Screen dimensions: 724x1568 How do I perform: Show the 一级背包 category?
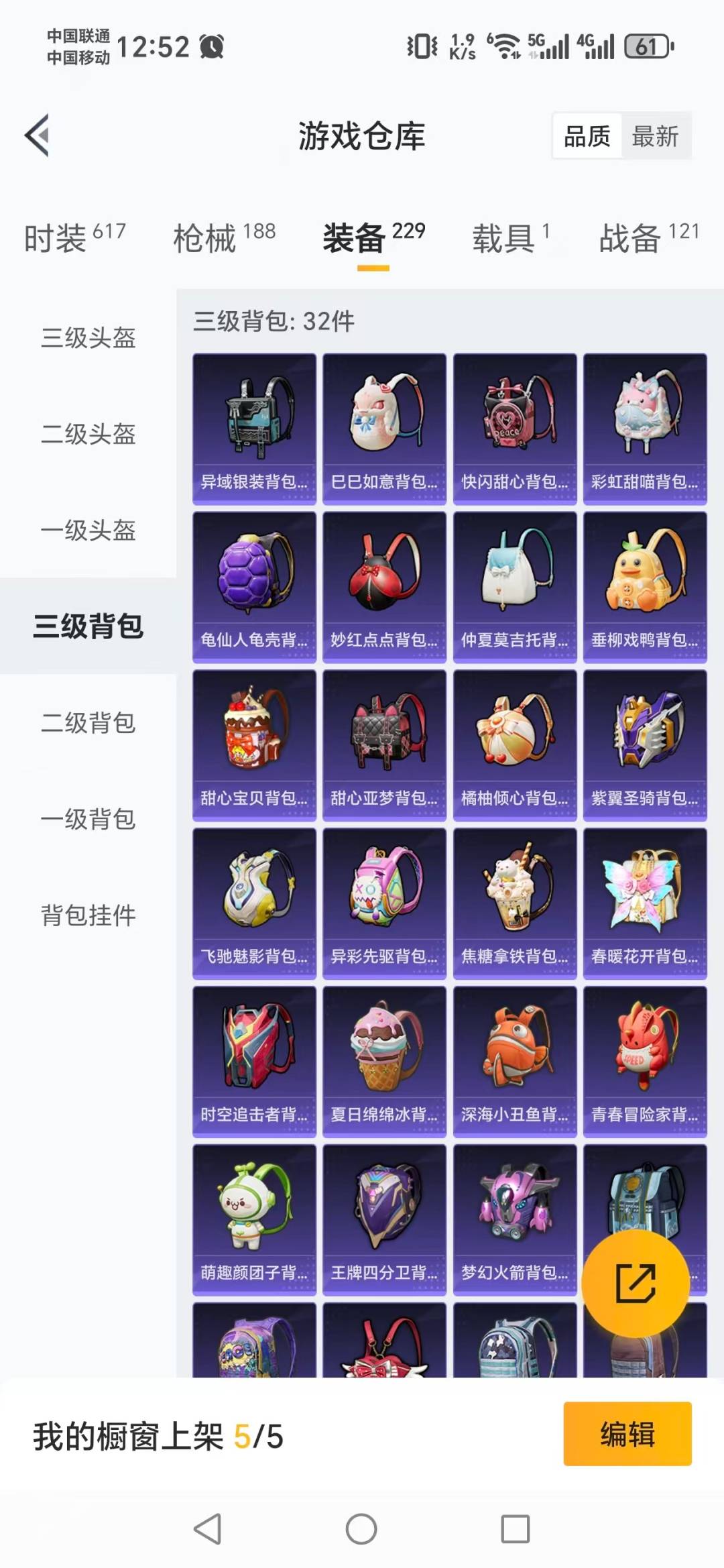88,819
